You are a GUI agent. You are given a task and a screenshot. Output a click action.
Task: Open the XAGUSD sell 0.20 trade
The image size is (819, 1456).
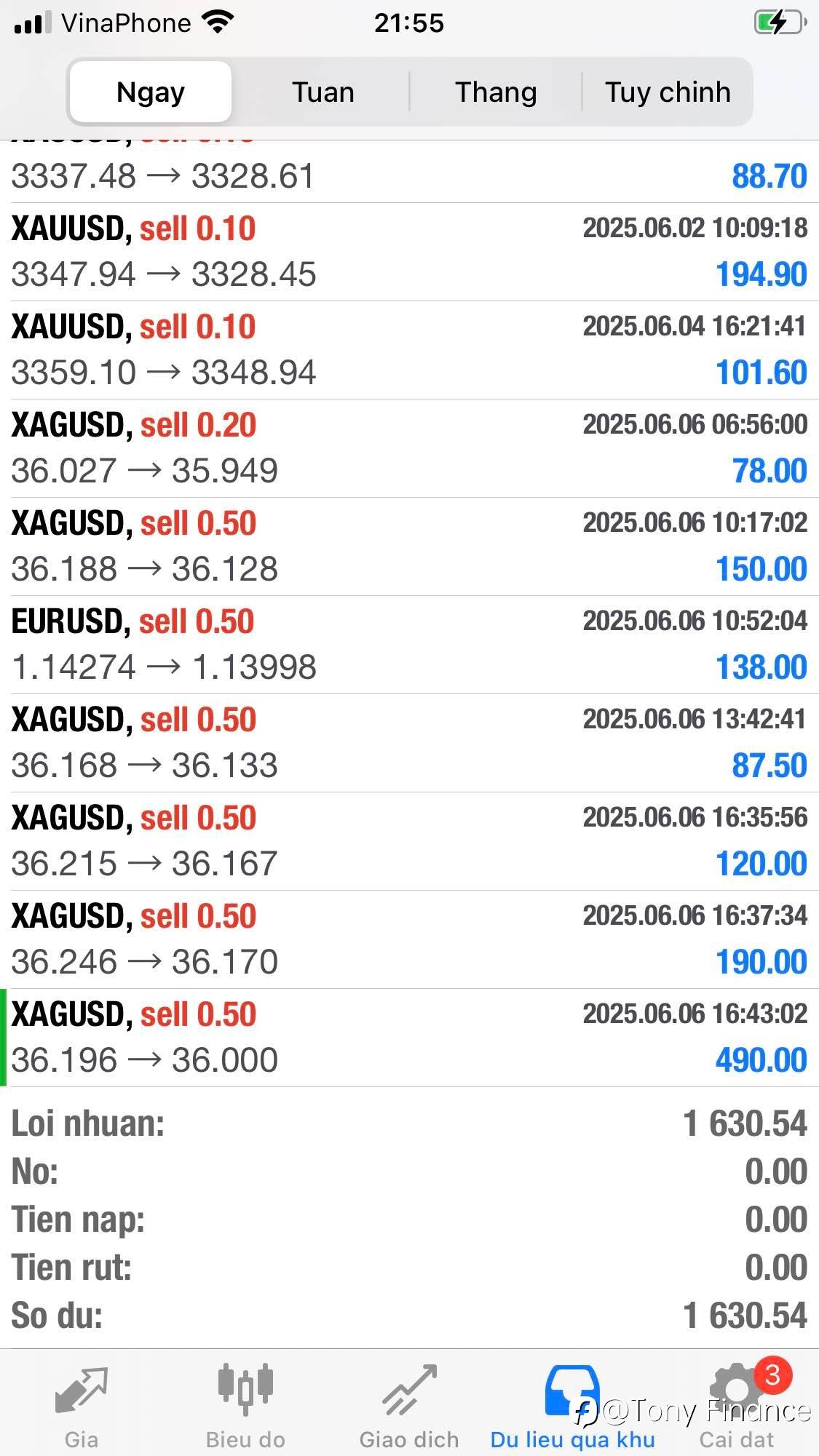click(409, 448)
